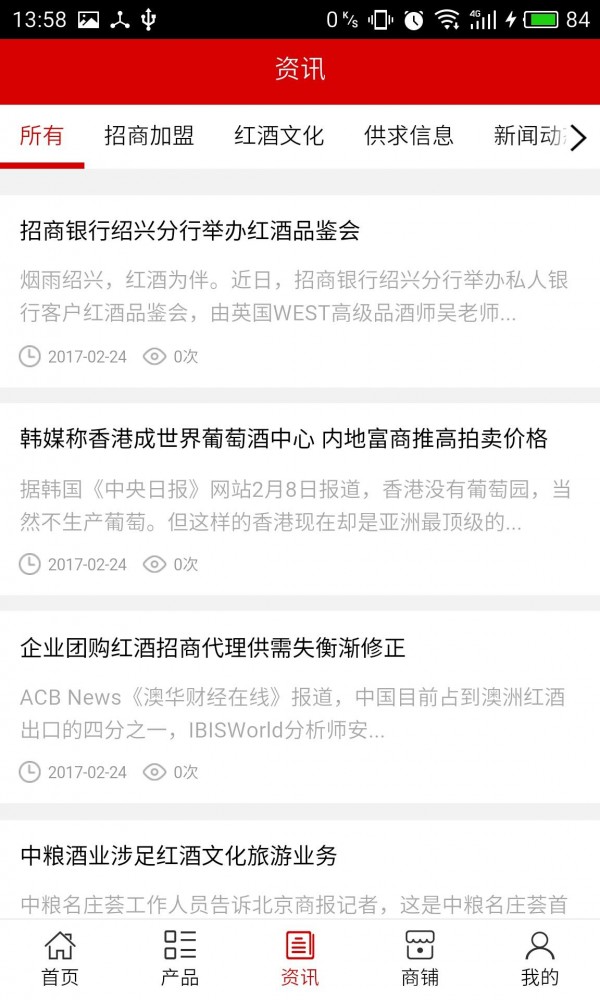
Task: Open 企业团购红酒招商代理供需失衡渐修正 article
Action: pos(213,647)
